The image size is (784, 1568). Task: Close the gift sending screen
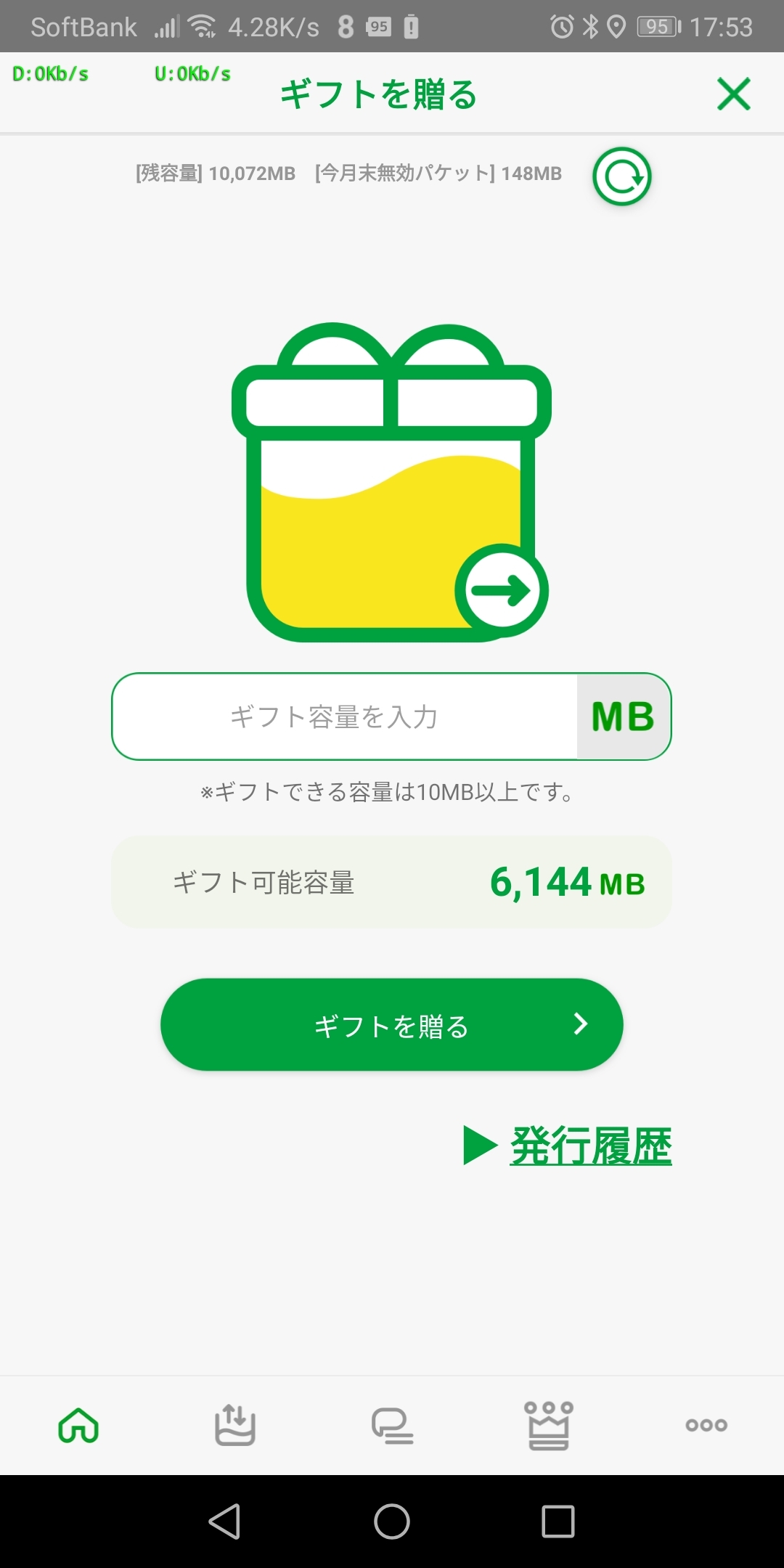click(x=733, y=94)
